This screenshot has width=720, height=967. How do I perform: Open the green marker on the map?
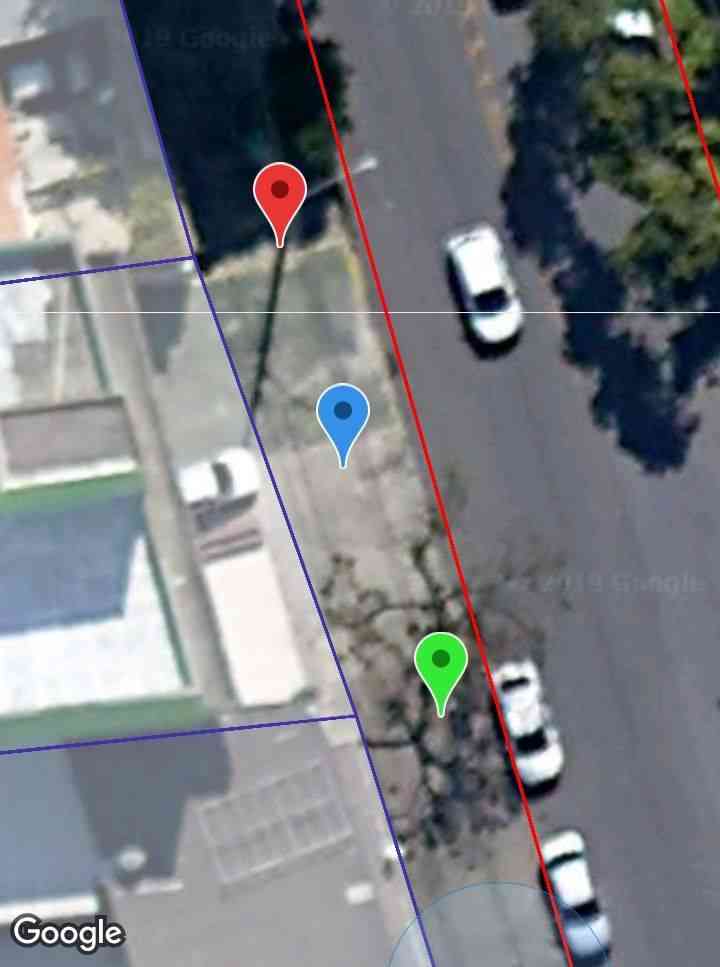441,663
